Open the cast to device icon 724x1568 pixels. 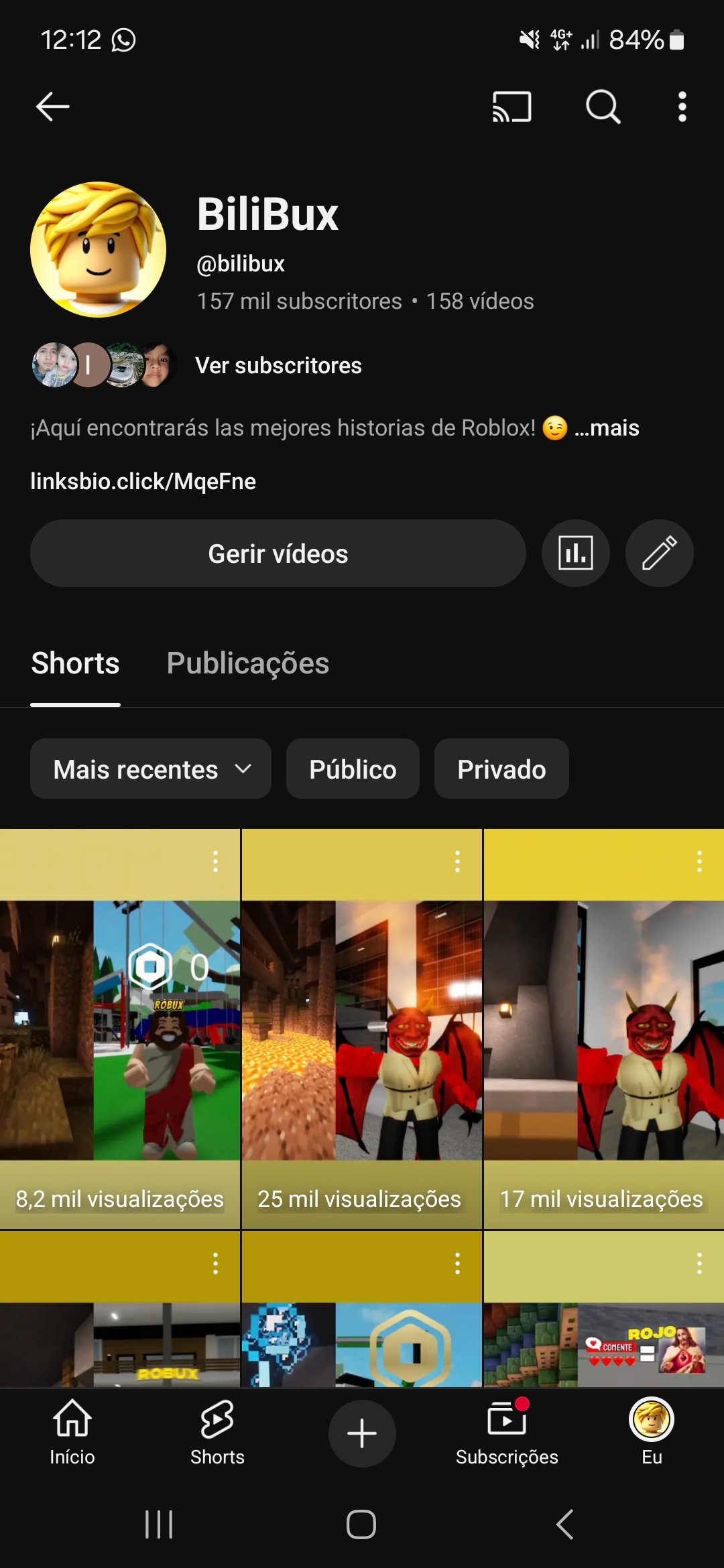pyautogui.click(x=512, y=107)
